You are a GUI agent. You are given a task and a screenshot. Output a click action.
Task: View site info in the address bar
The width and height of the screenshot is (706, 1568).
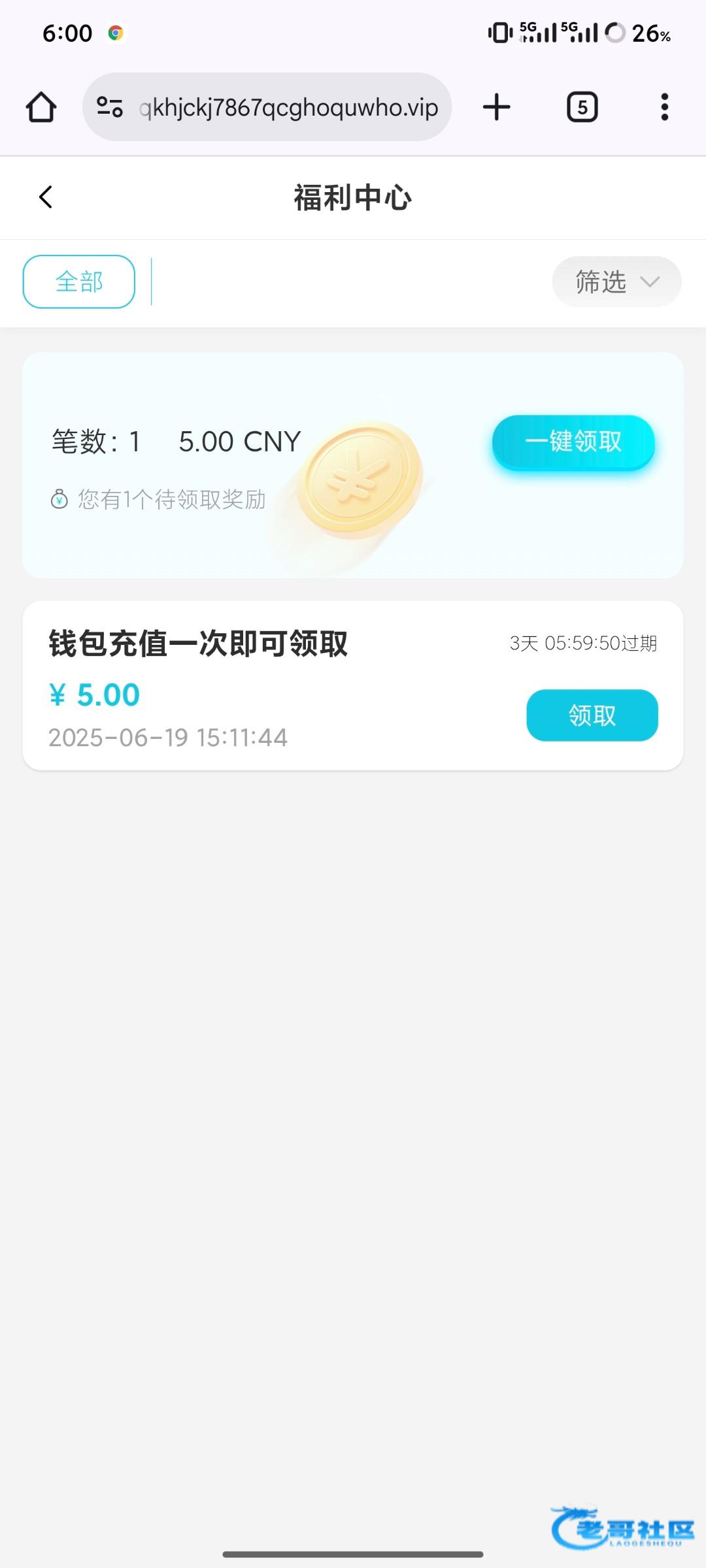tap(110, 107)
